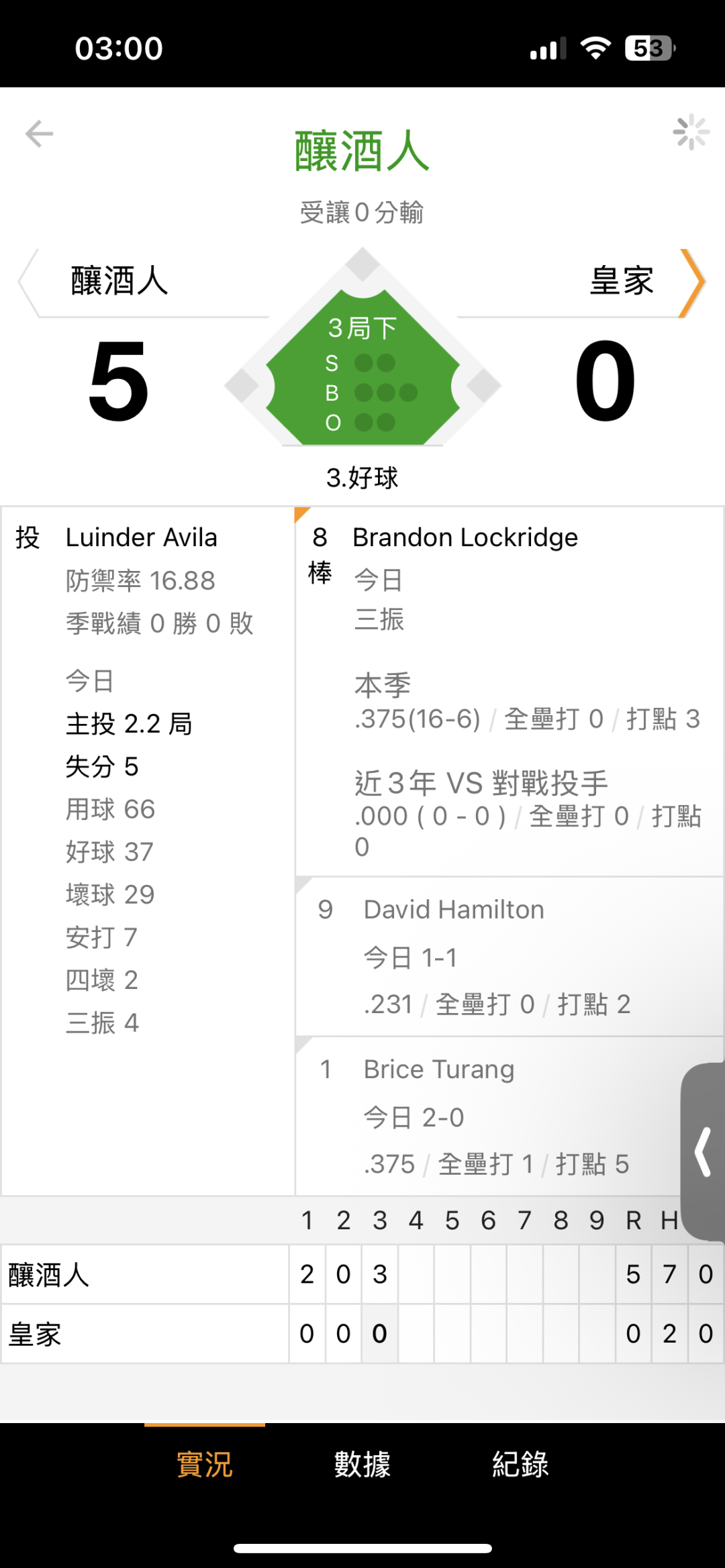Go back using the top-left arrow
The width and height of the screenshot is (725, 1568).
[x=39, y=134]
